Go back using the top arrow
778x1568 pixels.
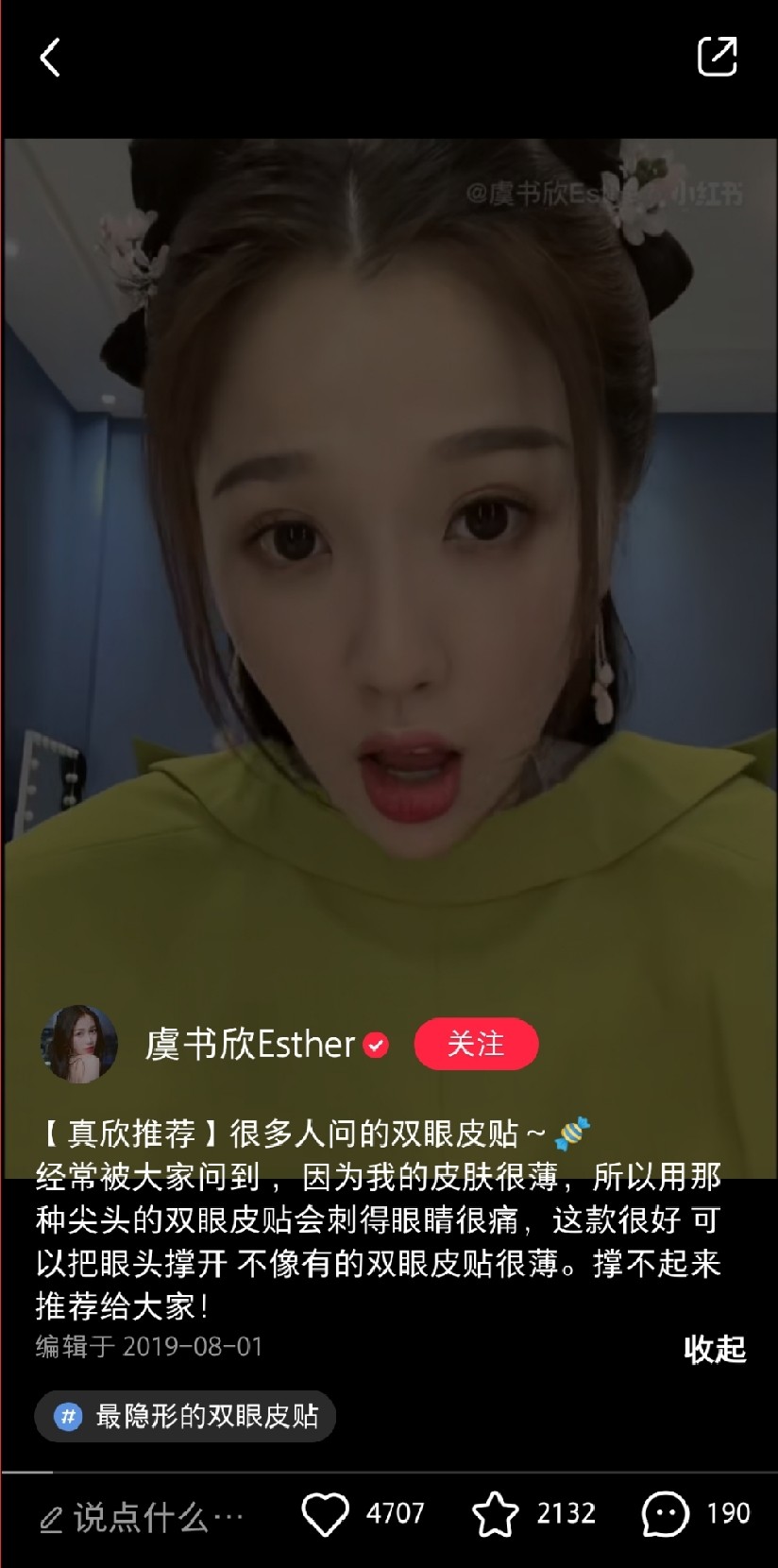50,58
